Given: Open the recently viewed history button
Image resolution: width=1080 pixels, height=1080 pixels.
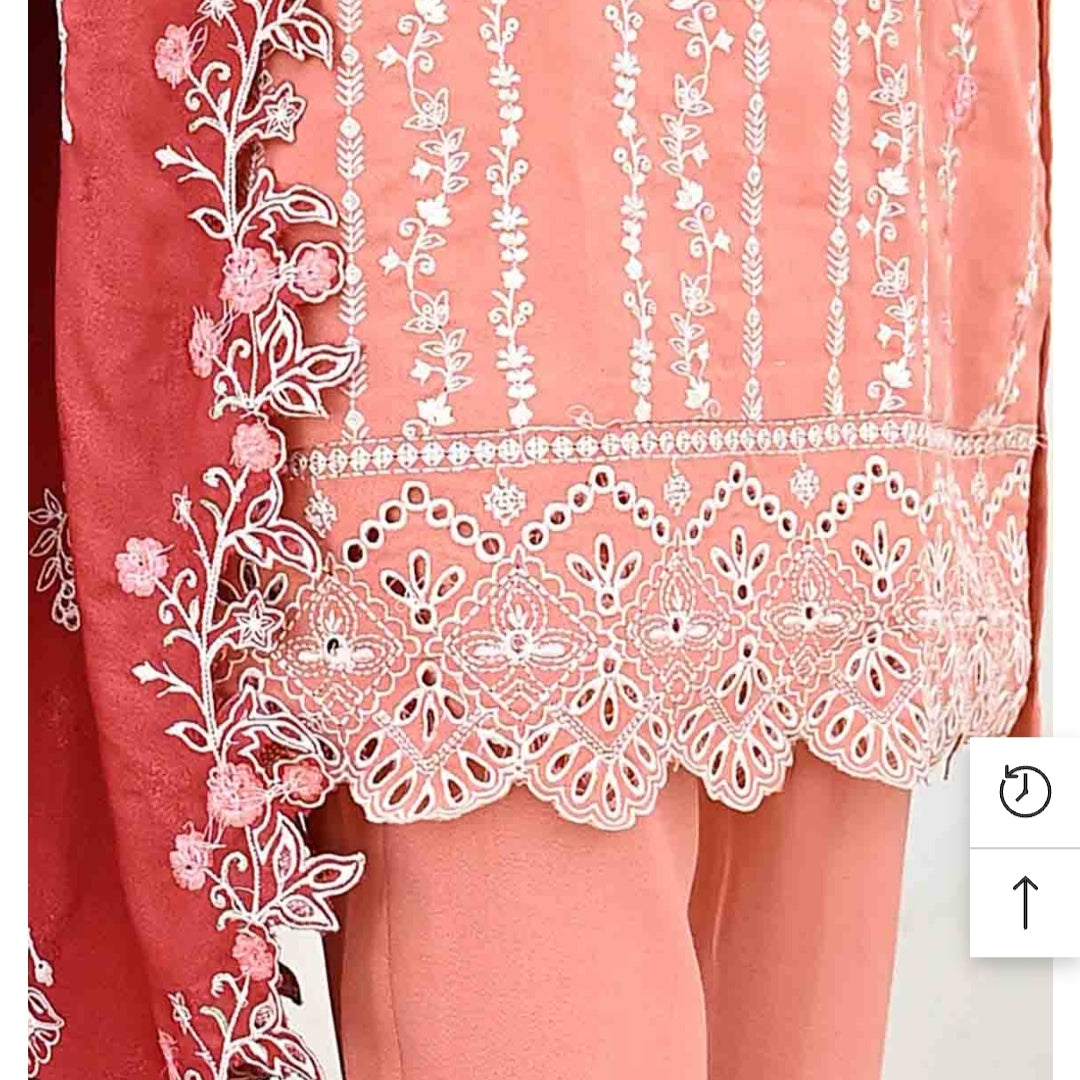Looking at the screenshot, I should click(x=1025, y=792).
